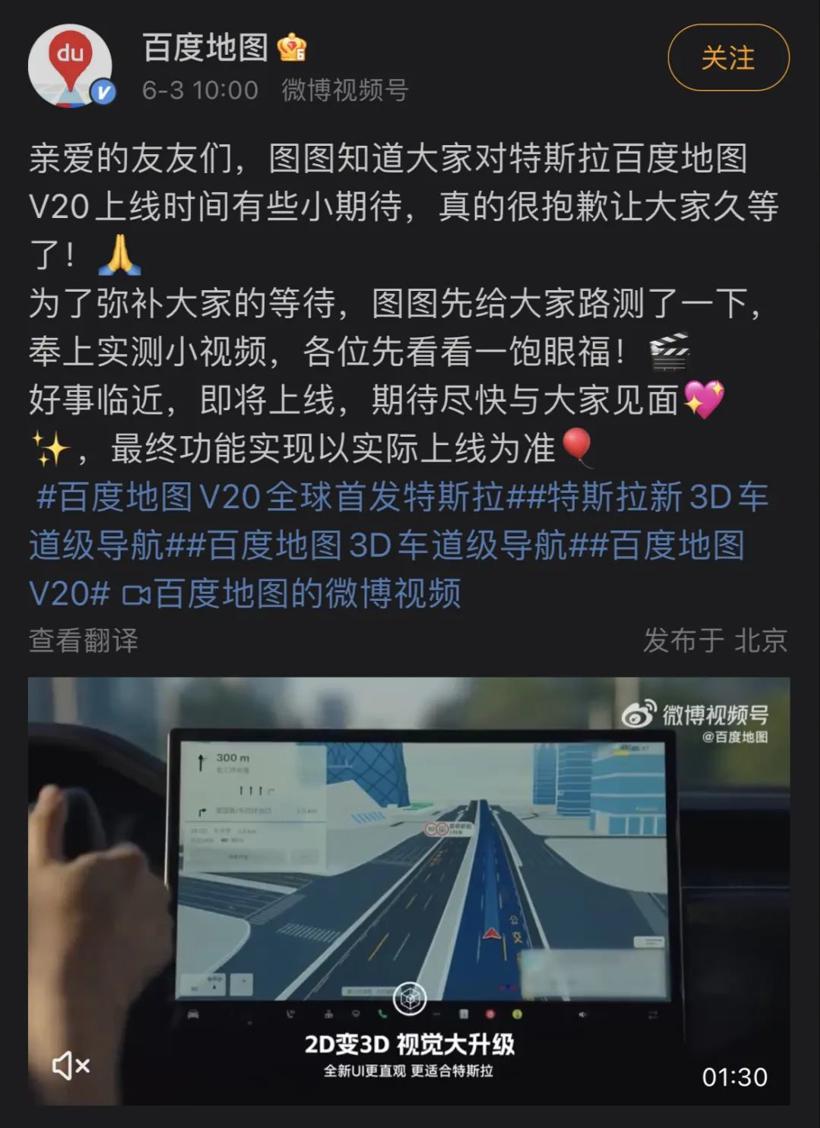Open the 百度地图 profile avatar
This screenshot has height=1128, width=820.
click(70, 65)
